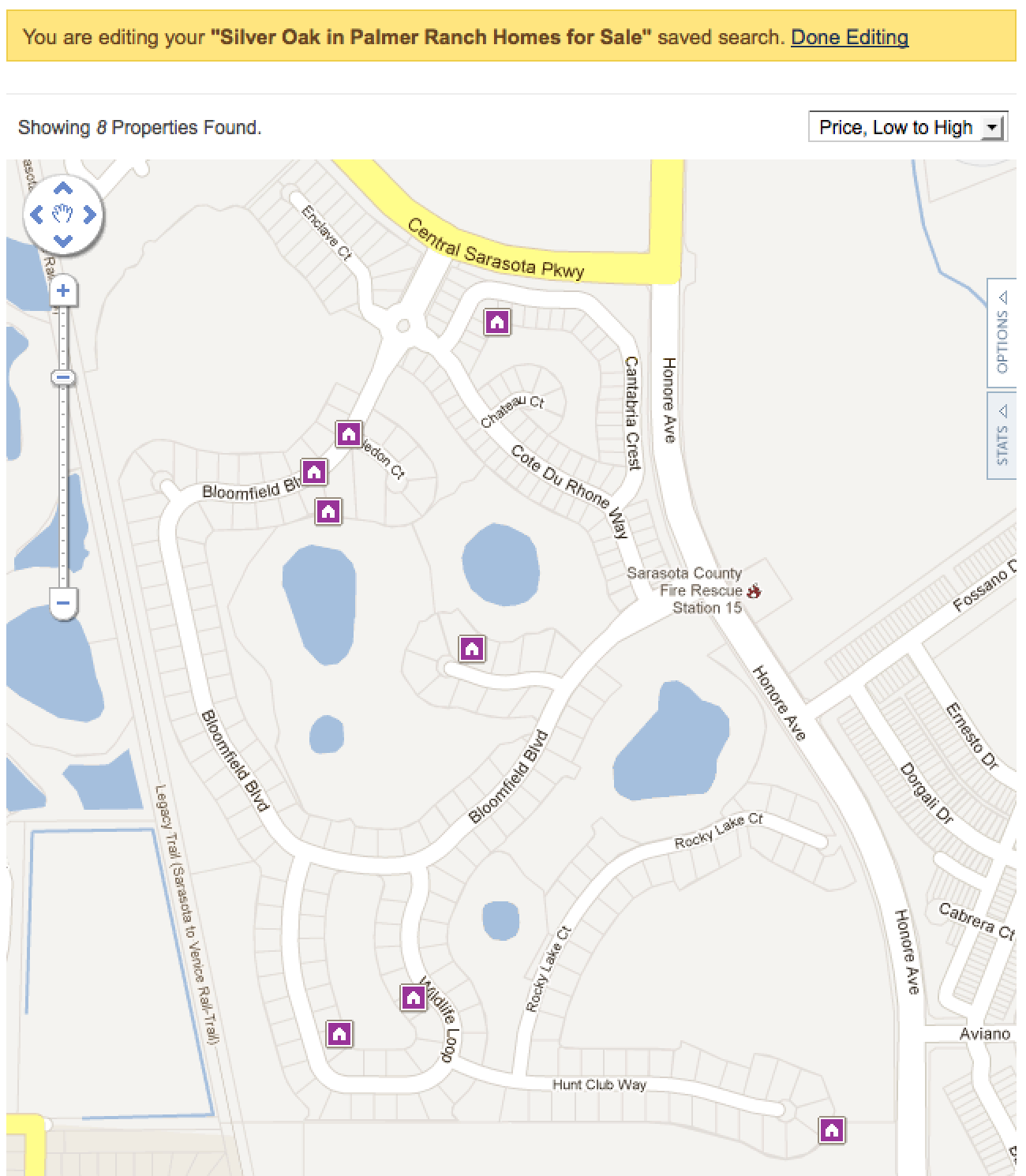
Task: Zoom out with the minus button
Action: 64,604
